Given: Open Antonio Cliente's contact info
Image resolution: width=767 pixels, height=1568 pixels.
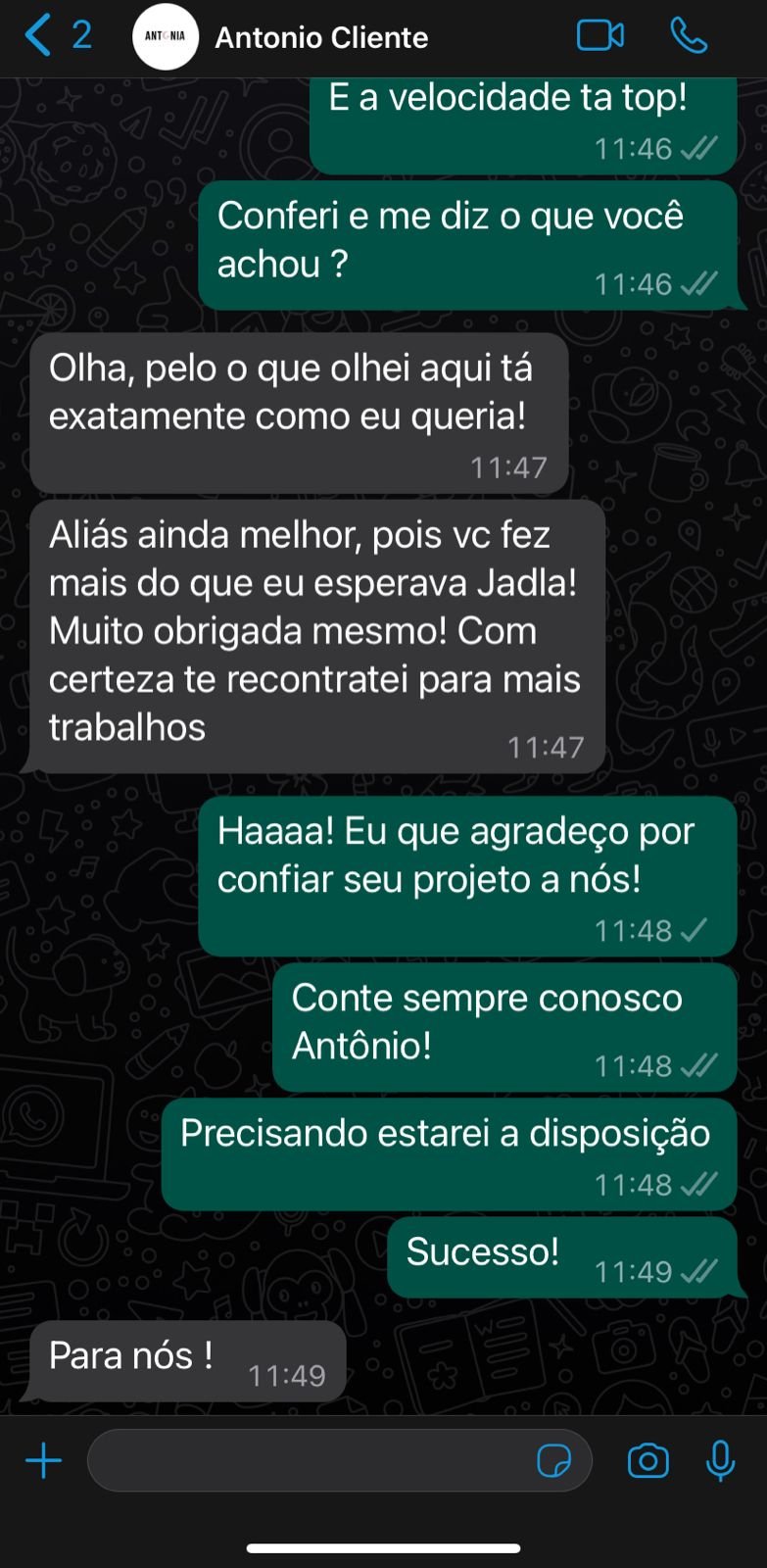Looking at the screenshot, I should (321, 37).
